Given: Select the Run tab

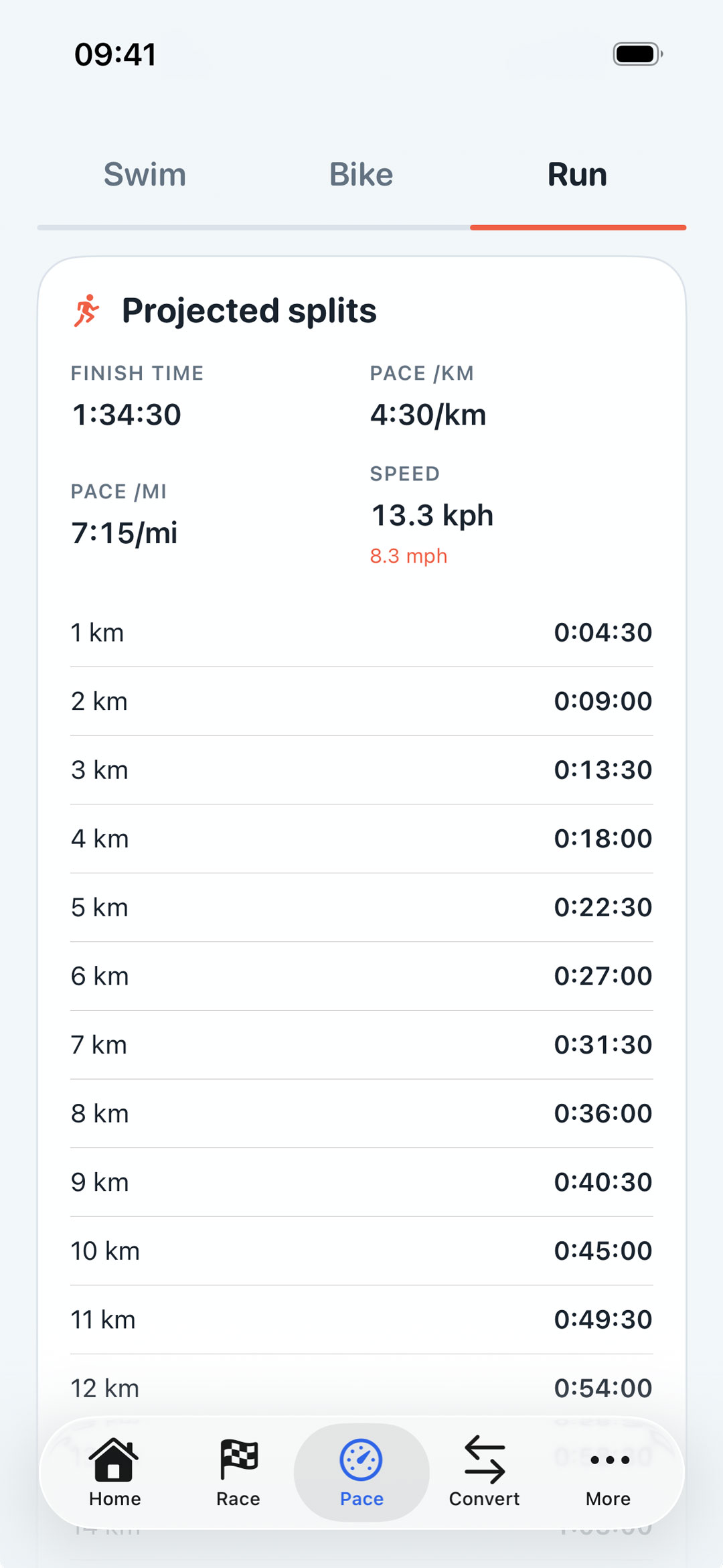Looking at the screenshot, I should [577, 175].
